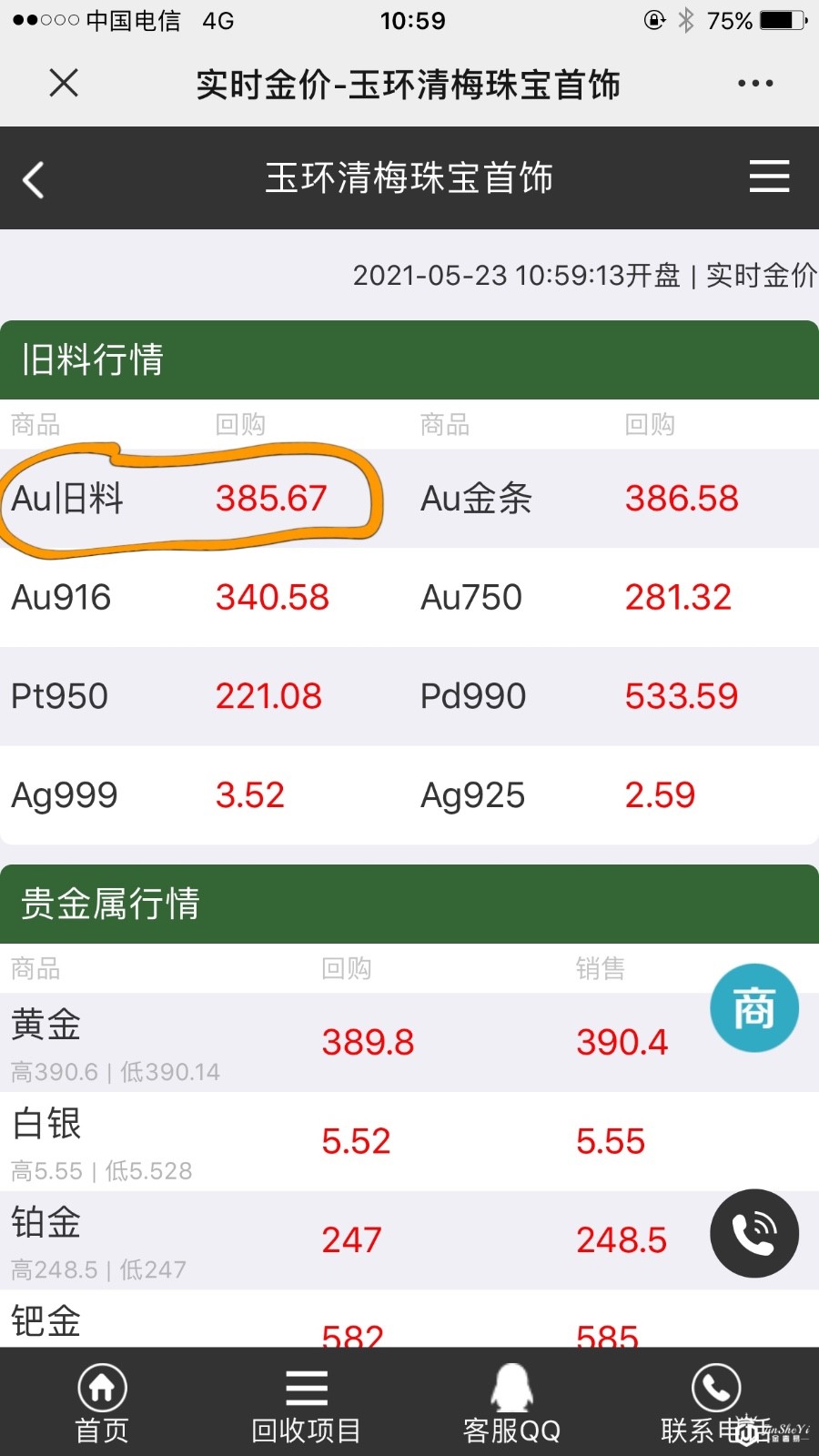Close the web page with X
819x1456 pixels.
64,83
